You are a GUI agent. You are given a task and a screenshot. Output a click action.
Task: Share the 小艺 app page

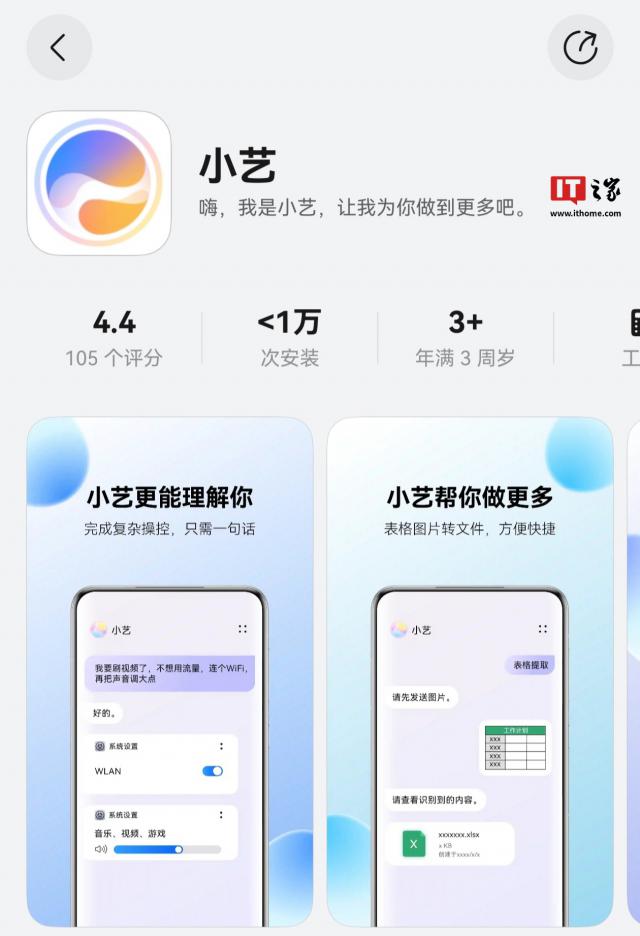coord(580,48)
